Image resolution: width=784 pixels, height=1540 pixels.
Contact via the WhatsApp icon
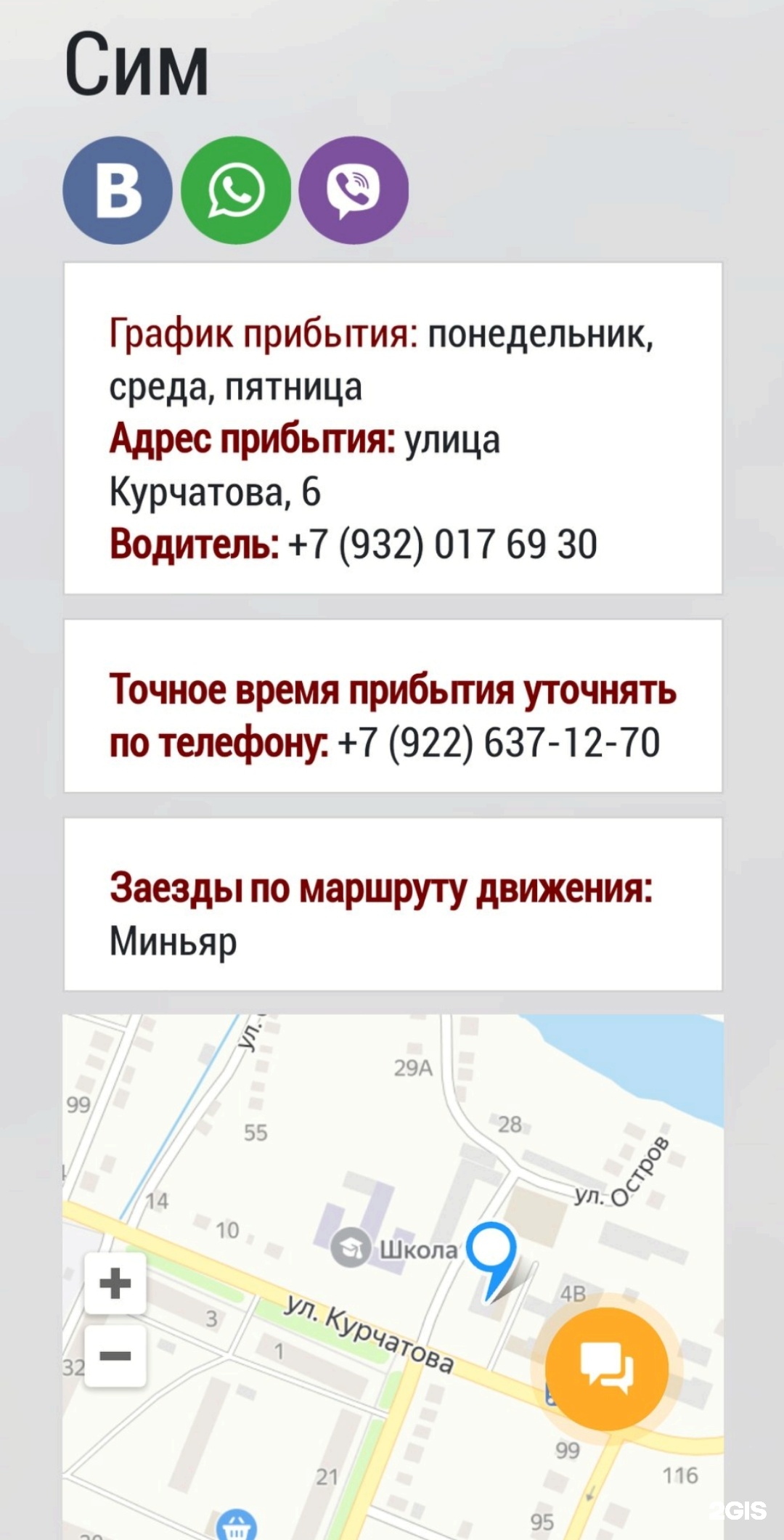pos(236,190)
